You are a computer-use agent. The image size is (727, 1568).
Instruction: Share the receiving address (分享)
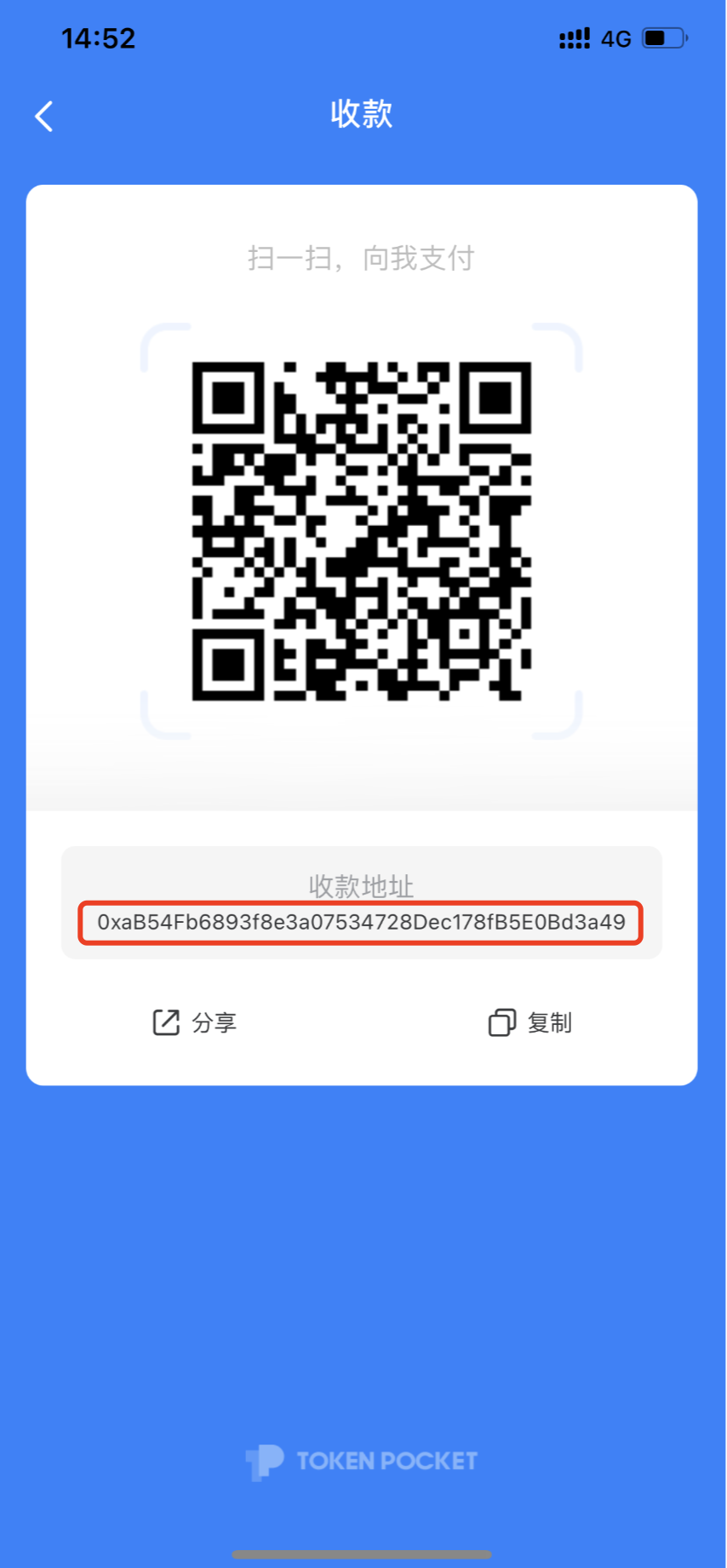[x=194, y=1022]
